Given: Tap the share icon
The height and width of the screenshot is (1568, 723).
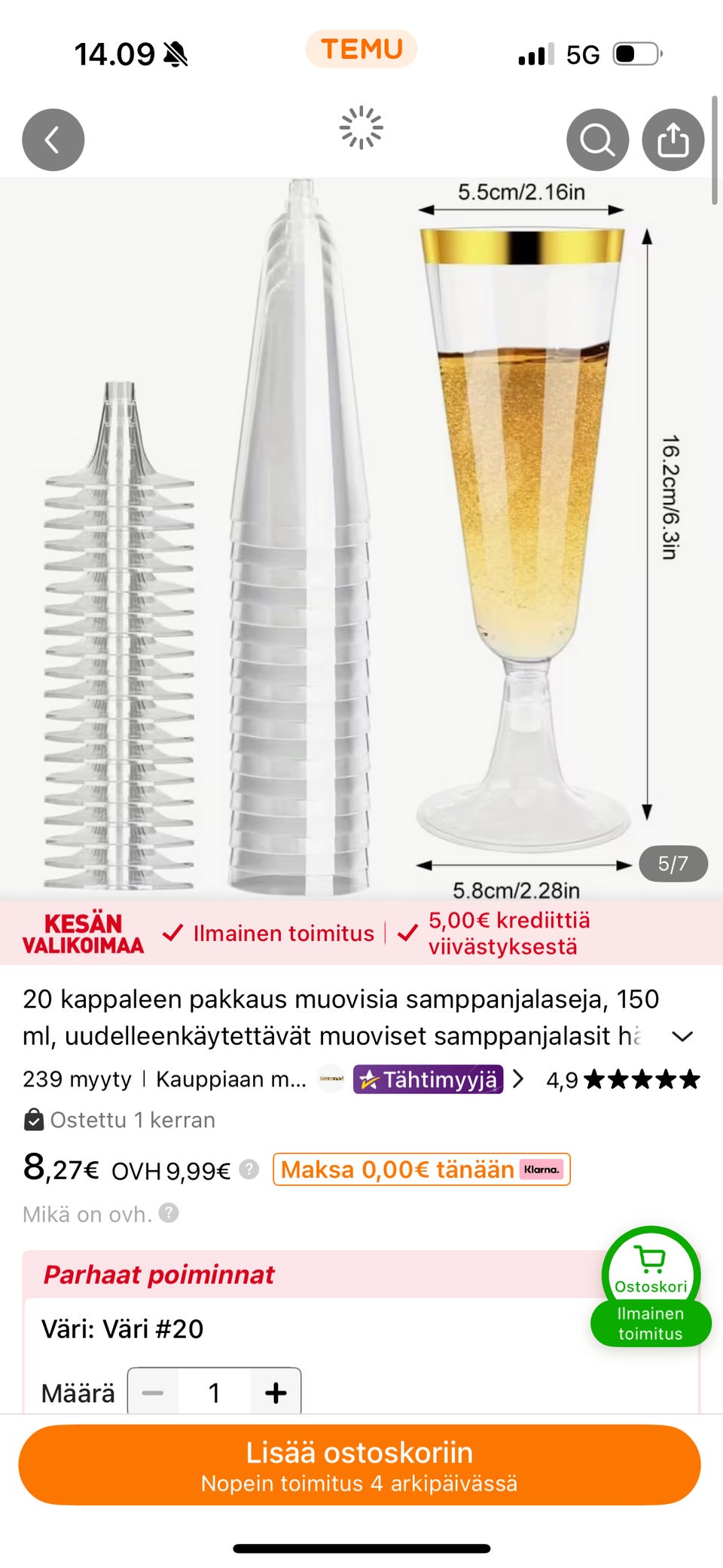Looking at the screenshot, I should pos(673,139).
